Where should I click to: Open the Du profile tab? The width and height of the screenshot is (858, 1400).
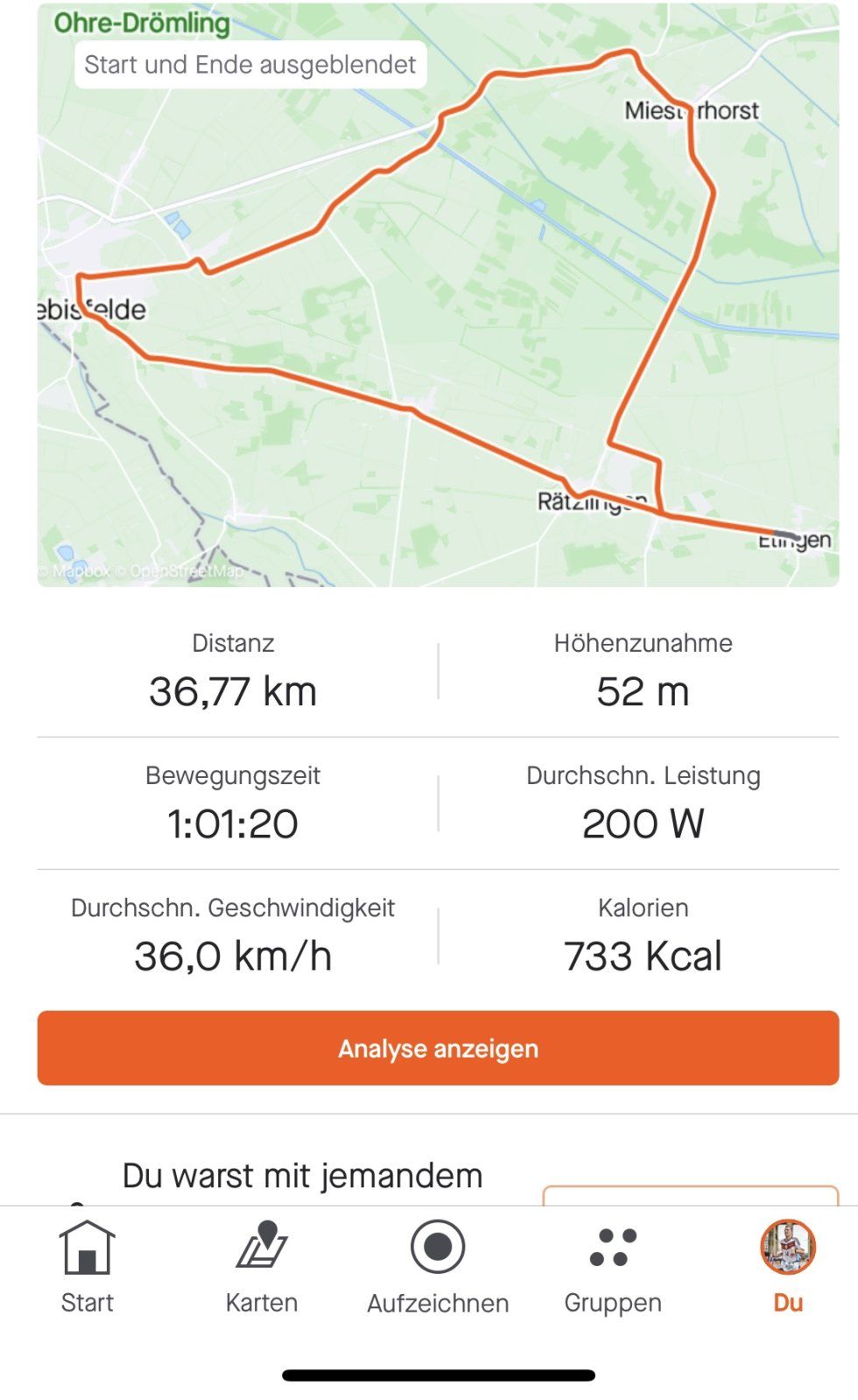(x=788, y=1266)
